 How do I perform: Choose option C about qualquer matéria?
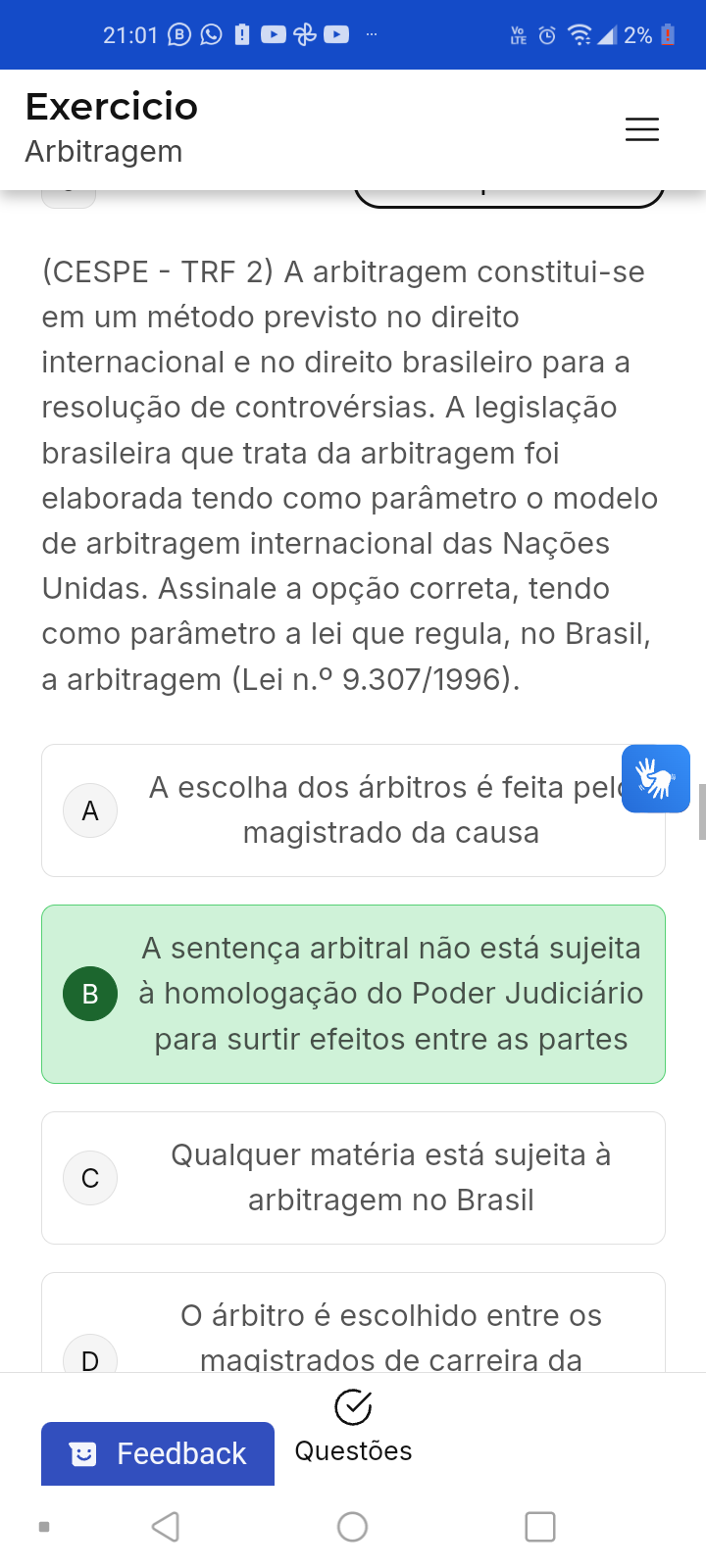[353, 1177]
